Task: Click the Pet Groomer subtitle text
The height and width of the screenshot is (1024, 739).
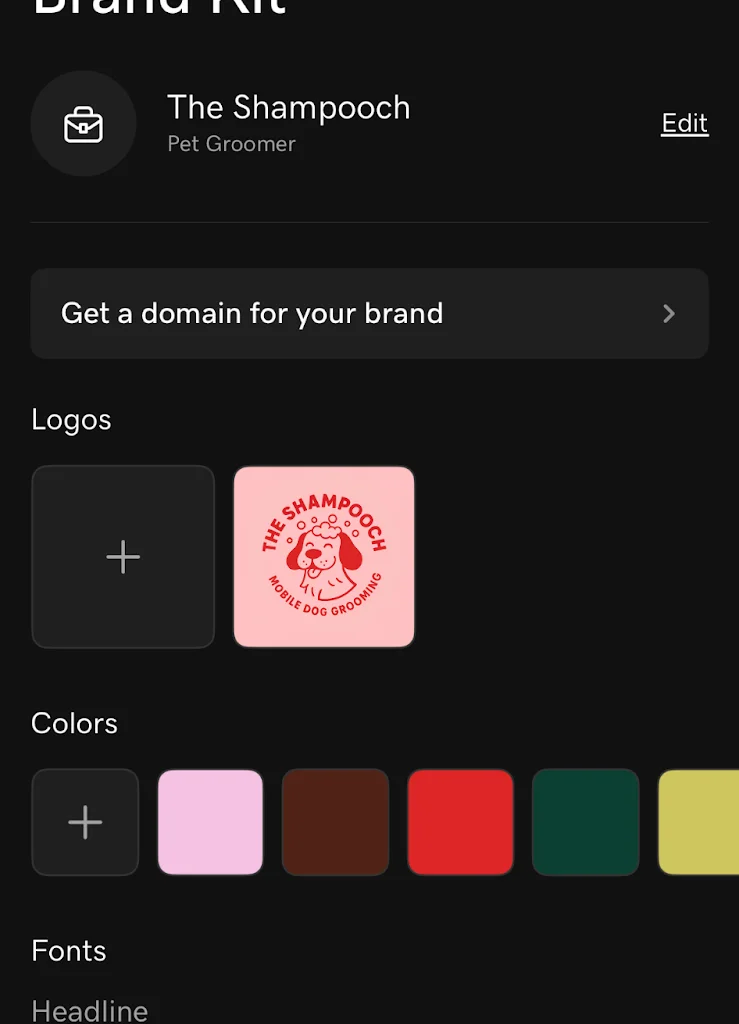Action: [232, 144]
